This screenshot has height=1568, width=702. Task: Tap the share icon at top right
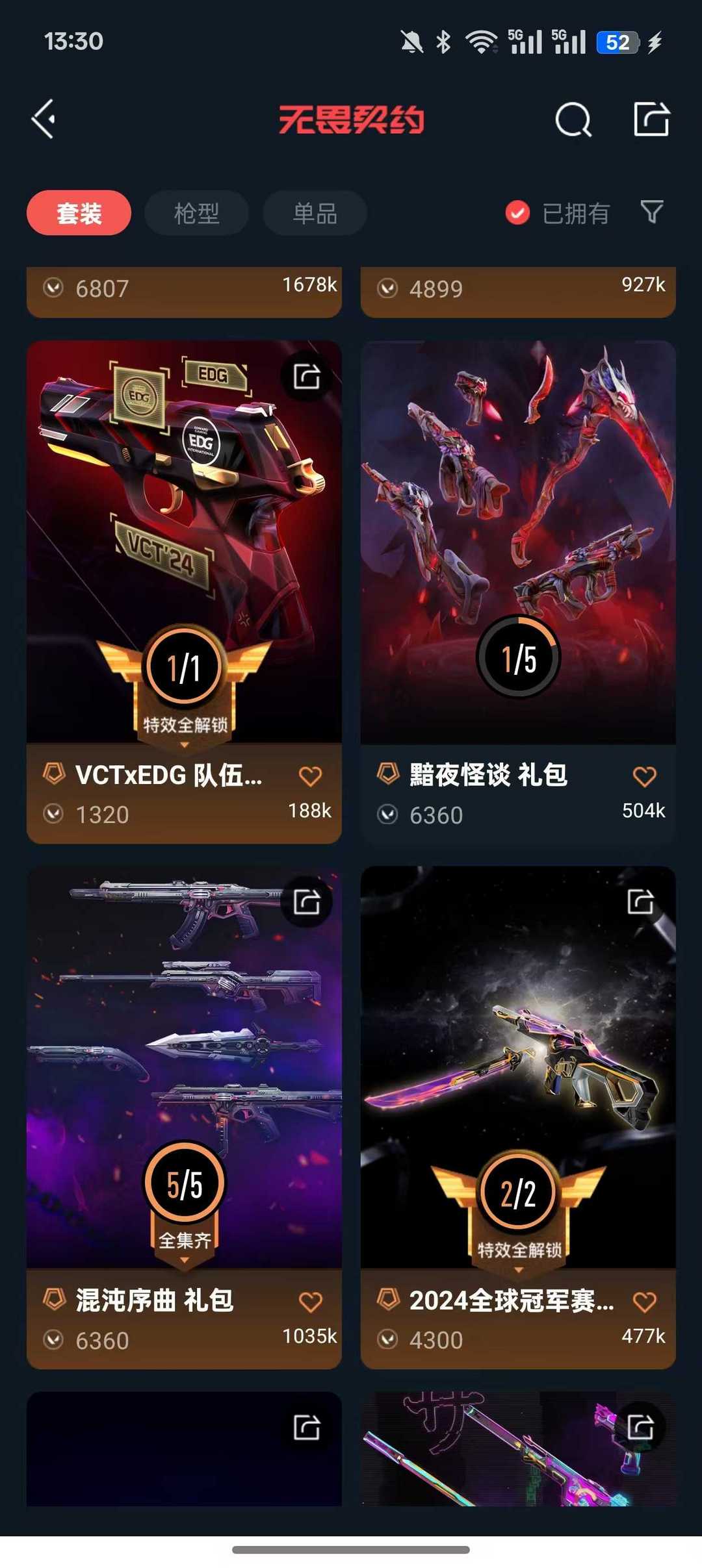tap(650, 120)
